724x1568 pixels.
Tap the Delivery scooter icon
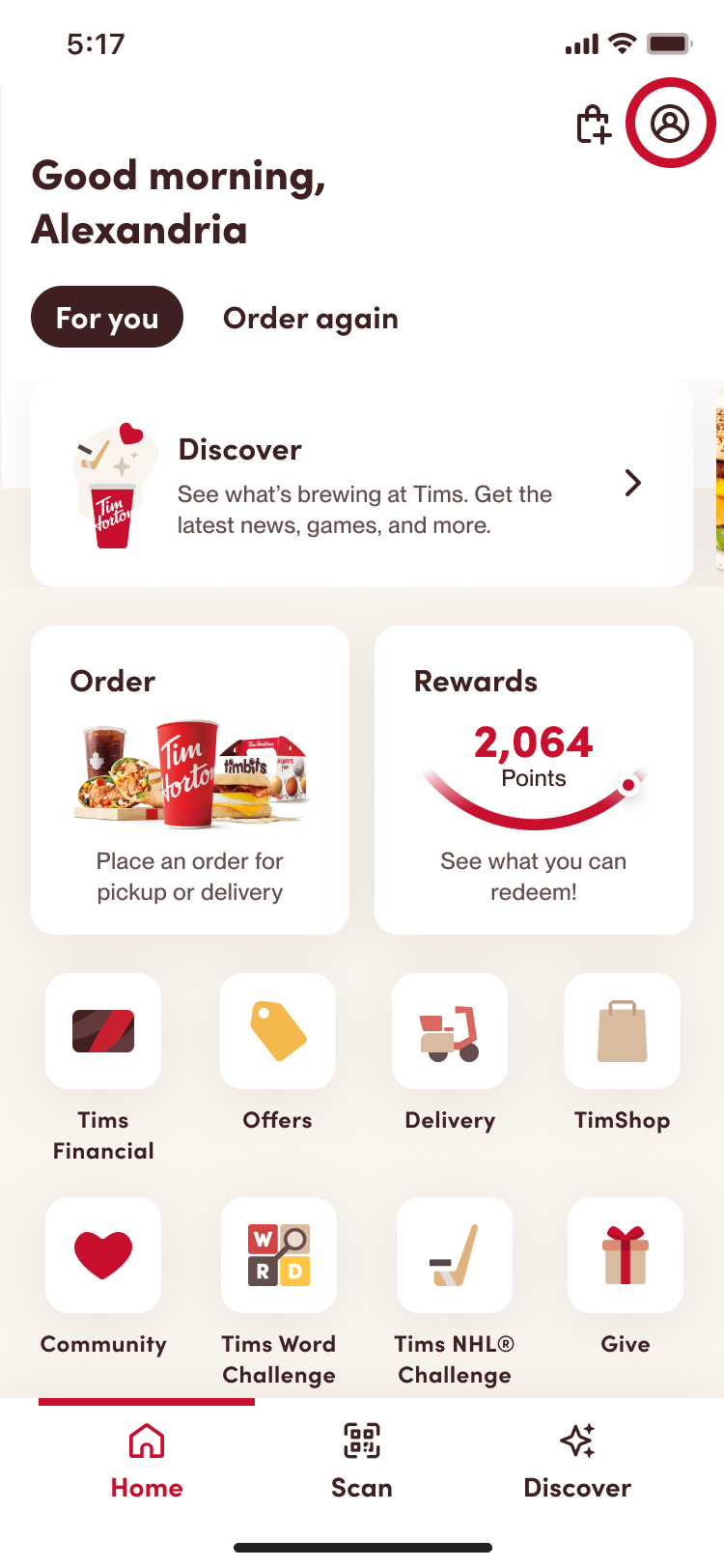[x=449, y=1030]
